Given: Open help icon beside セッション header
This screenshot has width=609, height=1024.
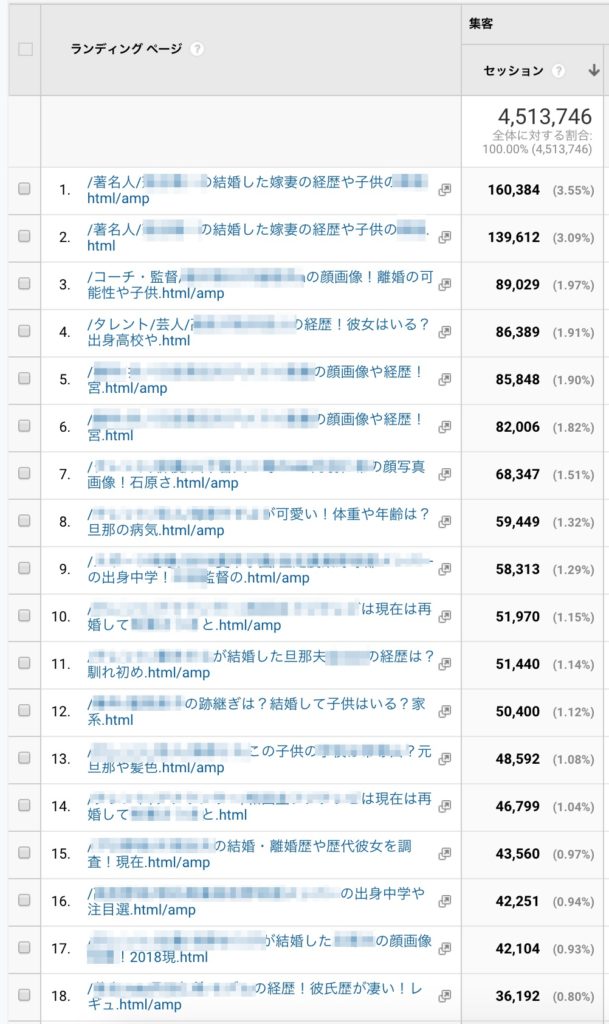Looking at the screenshot, I should click(x=558, y=71).
